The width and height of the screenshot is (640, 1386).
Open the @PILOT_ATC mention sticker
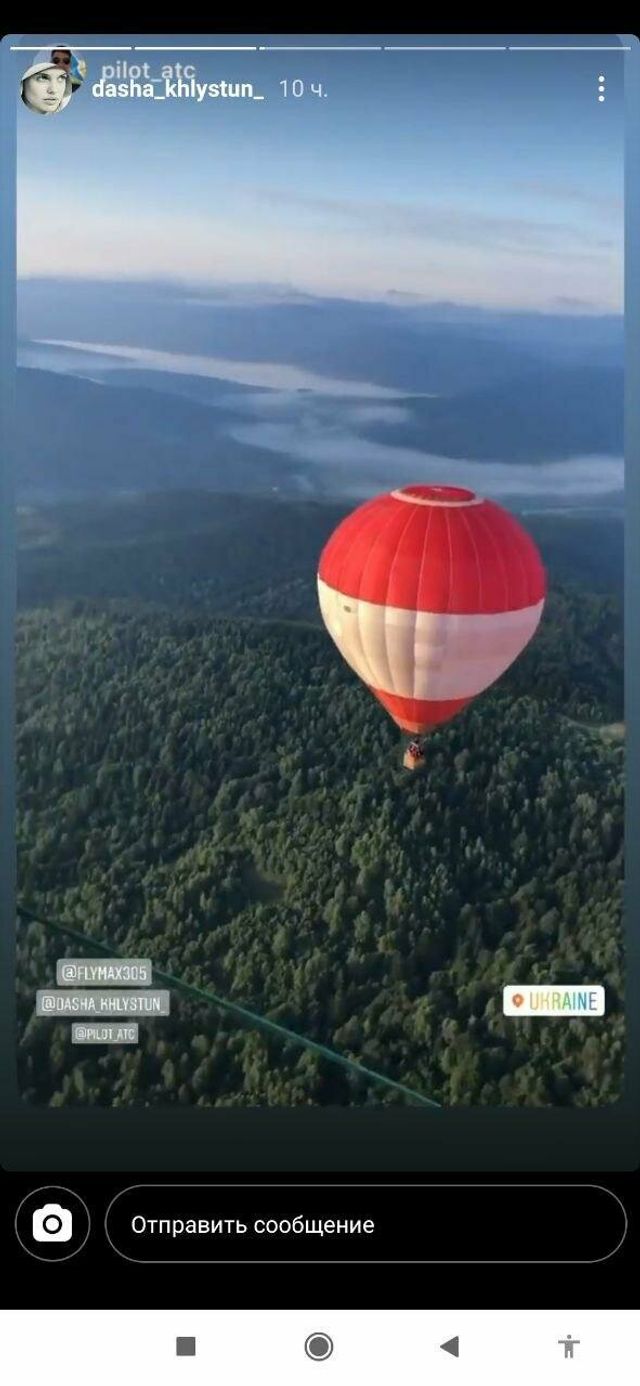coord(104,1033)
